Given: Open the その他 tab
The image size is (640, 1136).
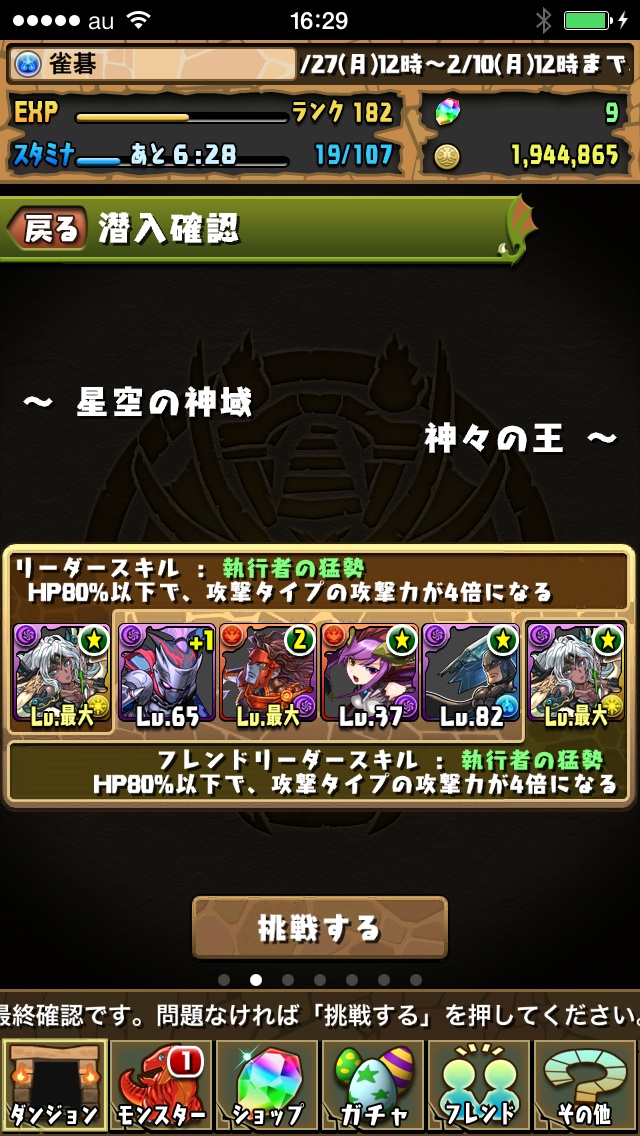Looking at the screenshot, I should coord(585,1086).
